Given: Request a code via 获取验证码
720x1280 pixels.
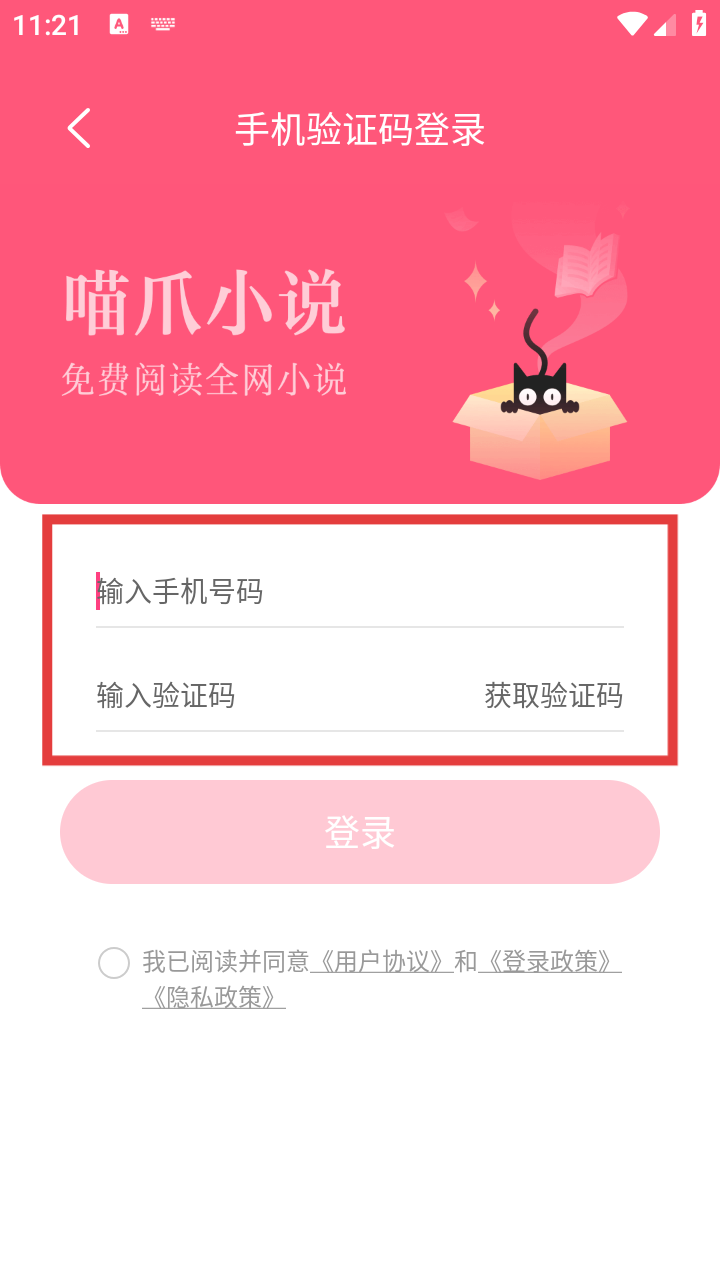Looking at the screenshot, I should coord(553,695).
